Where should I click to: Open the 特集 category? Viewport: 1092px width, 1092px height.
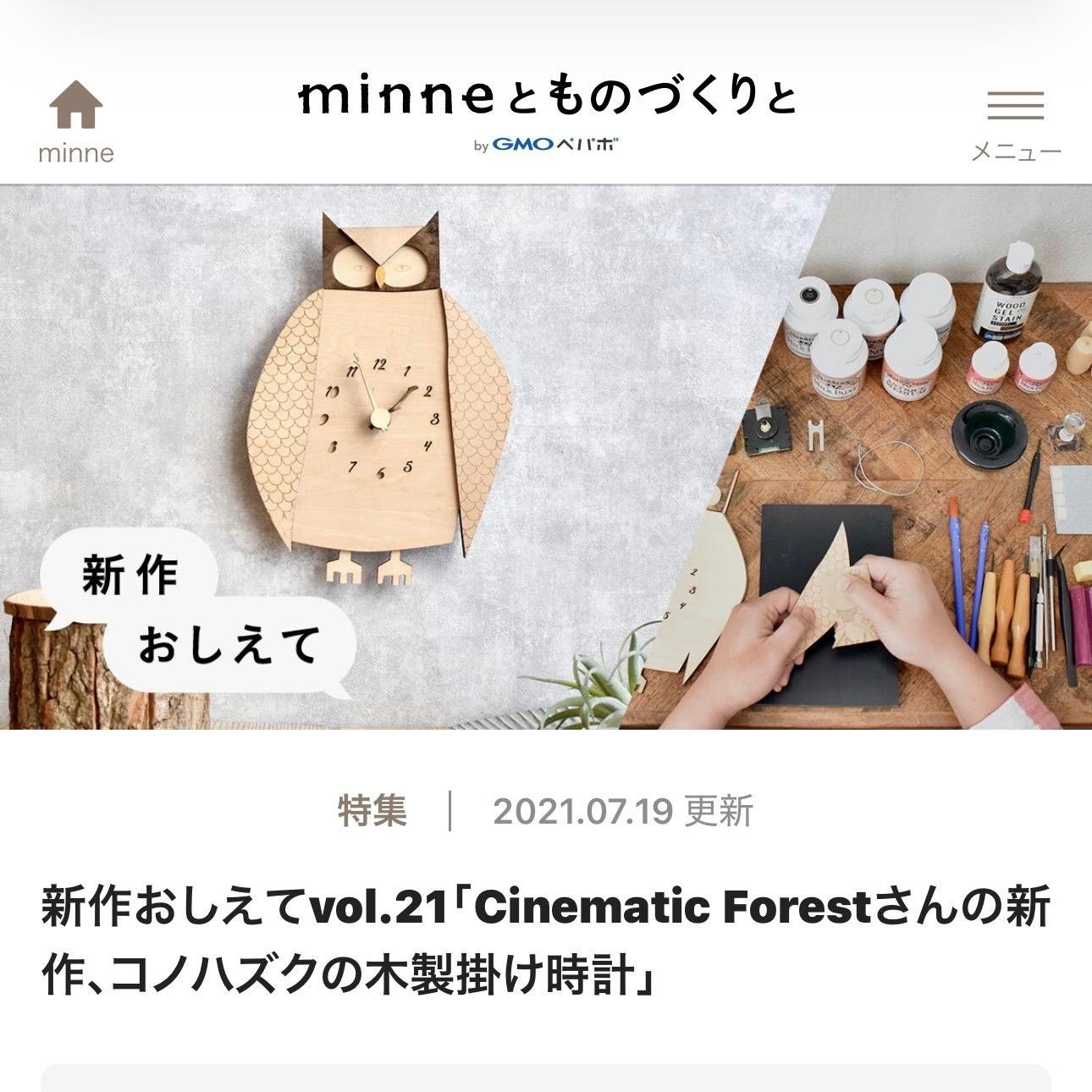click(x=372, y=811)
